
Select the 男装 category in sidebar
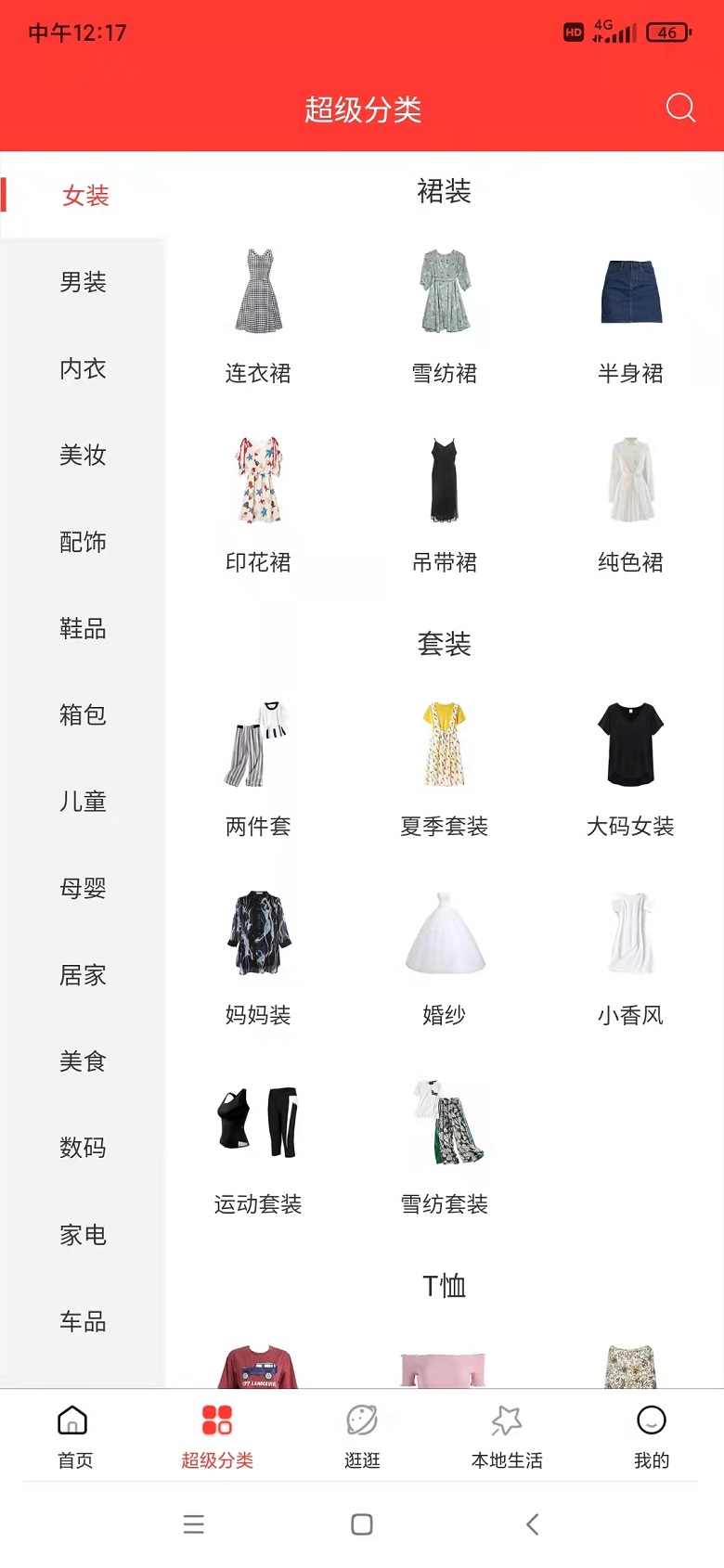[83, 282]
